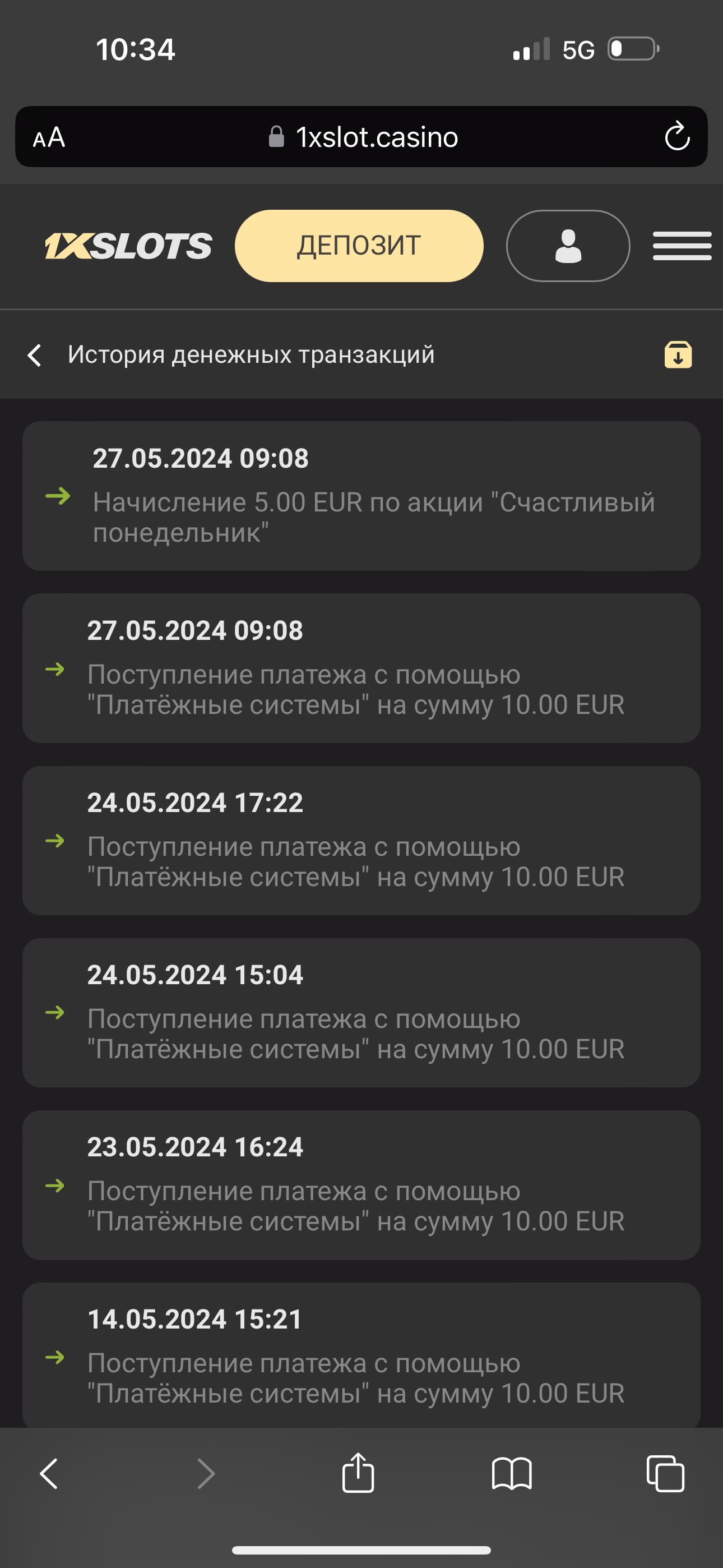Open Safari bookmarks
The width and height of the screenshot is (723, 1568).
tap(511, 1474)
